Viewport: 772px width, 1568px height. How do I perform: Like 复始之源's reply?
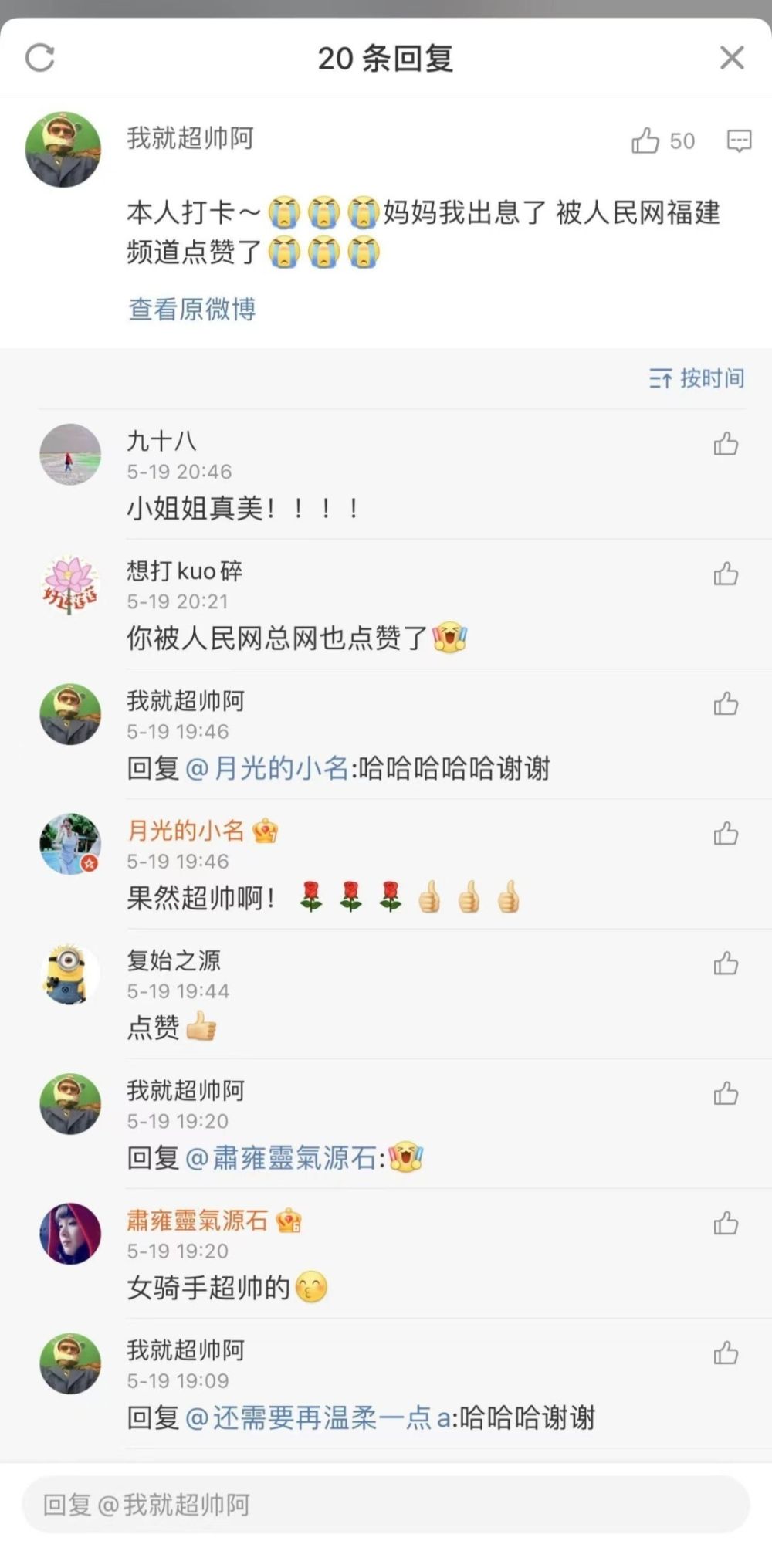(726, 963)
